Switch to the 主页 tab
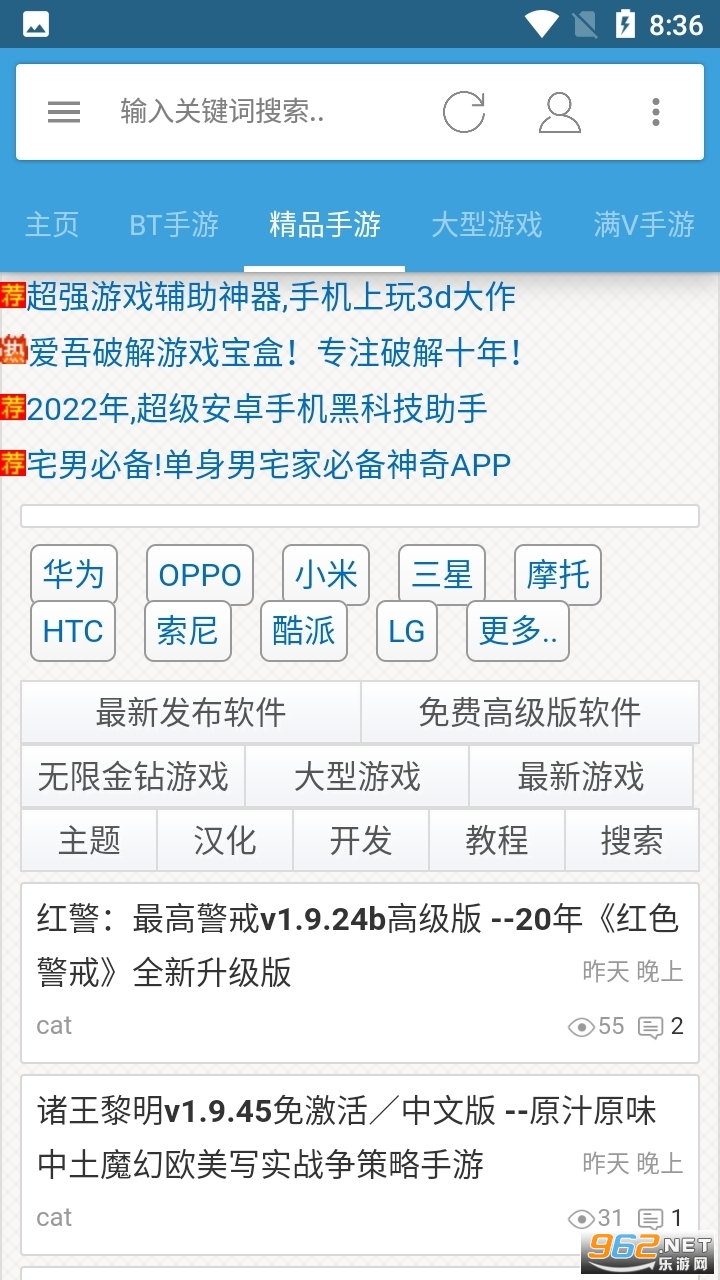The height and width of the screenshot is (1280, 720). [52, 225]
